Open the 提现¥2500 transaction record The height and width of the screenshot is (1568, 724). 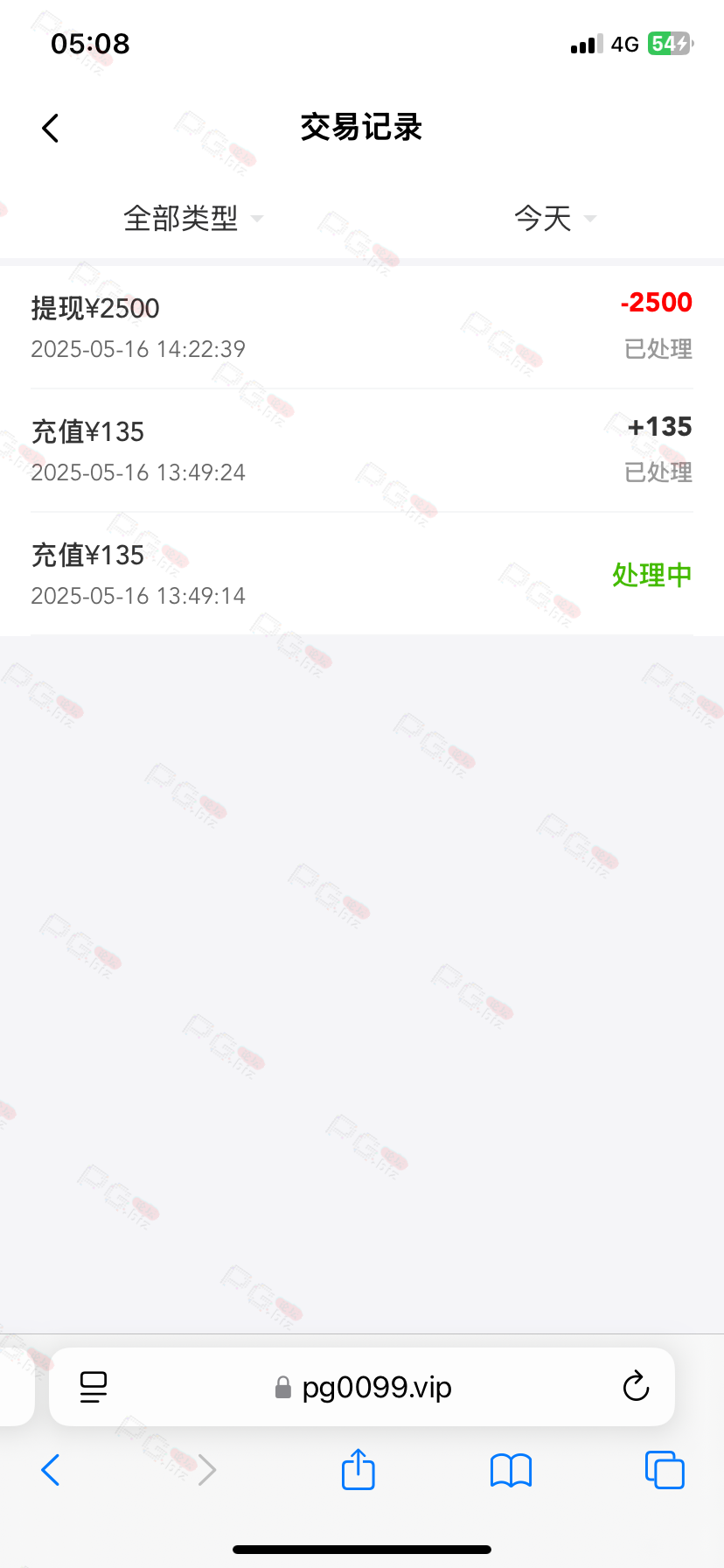click(362, 327)
